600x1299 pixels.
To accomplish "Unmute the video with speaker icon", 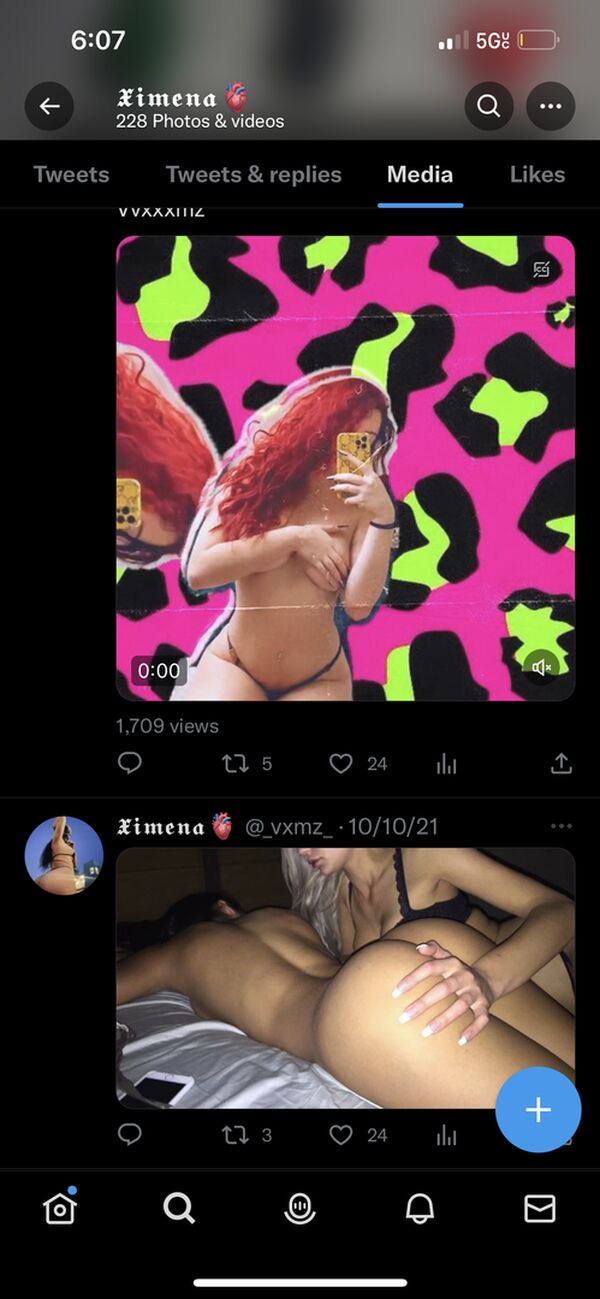I will [541, 667].
